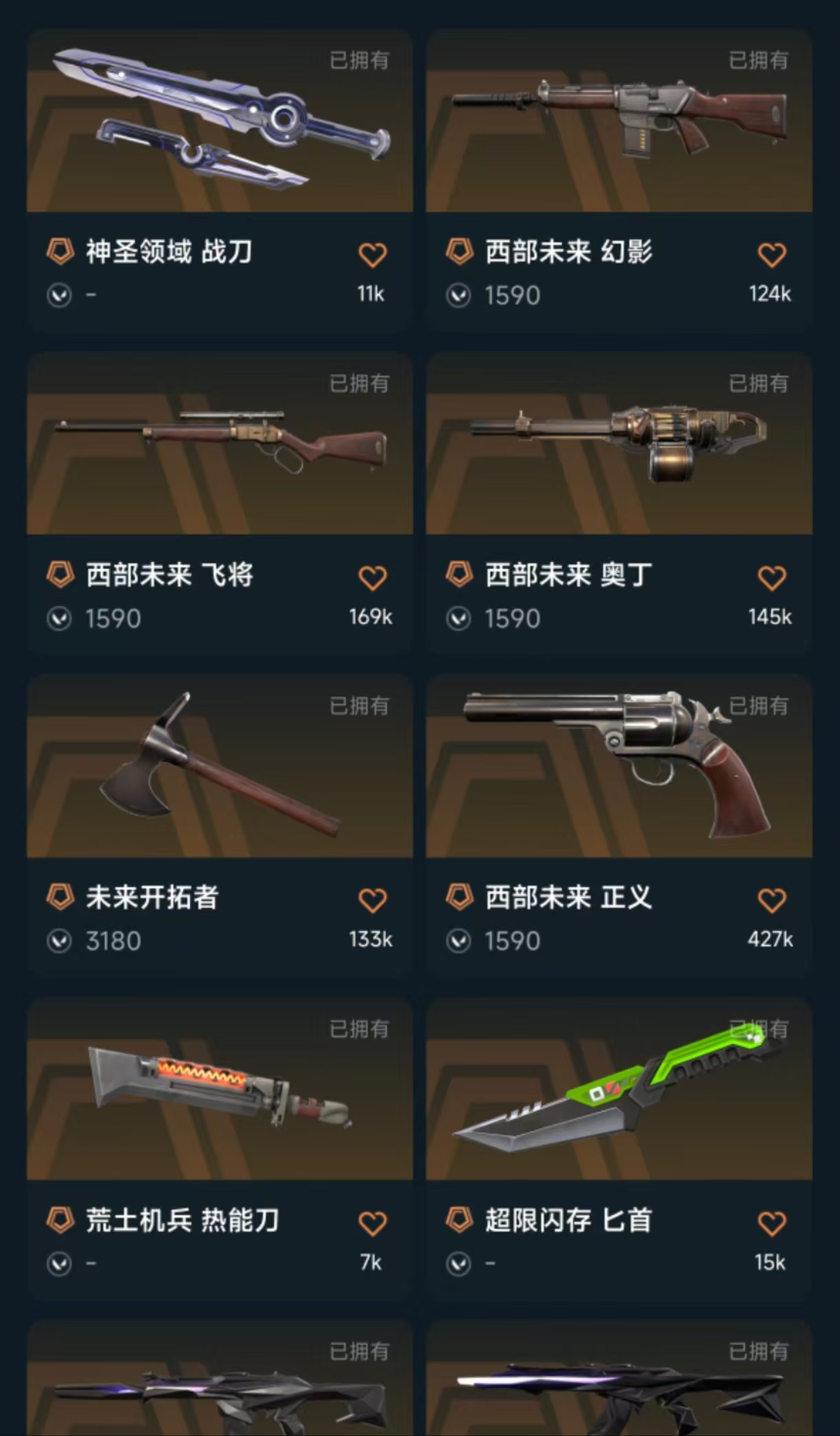The image size is (840, 1436).
Task: Like the 神圣领域 战刀 skin
Action: (372, 255)
